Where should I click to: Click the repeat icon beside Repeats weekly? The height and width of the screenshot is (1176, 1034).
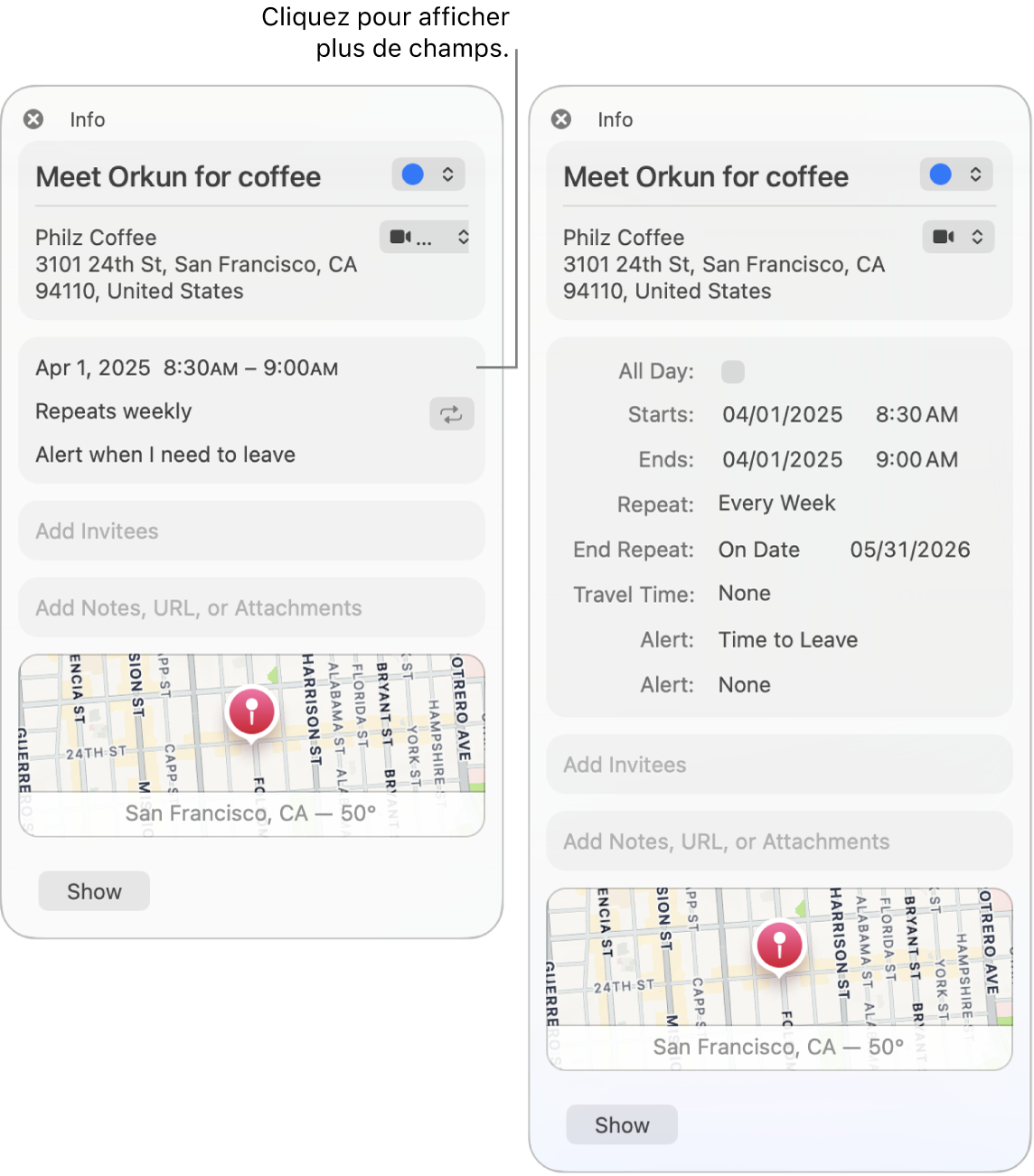451,414
